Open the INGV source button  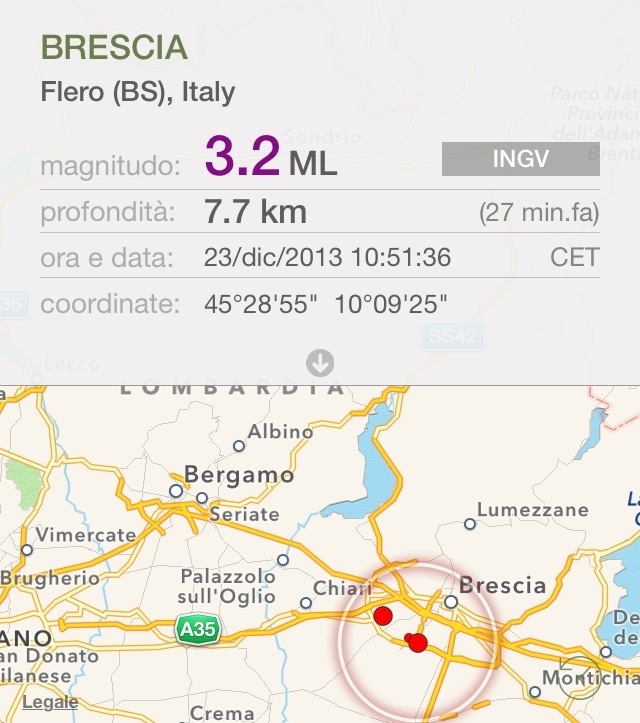521,159
